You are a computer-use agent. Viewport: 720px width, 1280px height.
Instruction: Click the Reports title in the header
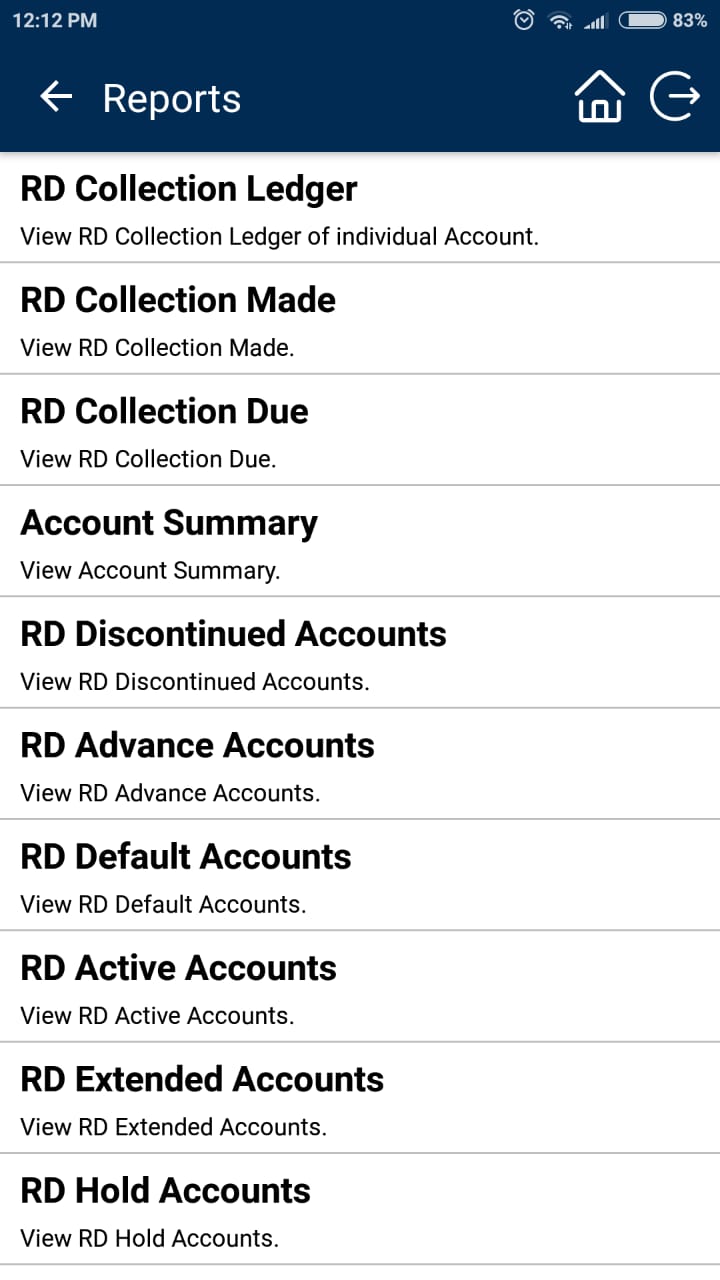point(171,97)
